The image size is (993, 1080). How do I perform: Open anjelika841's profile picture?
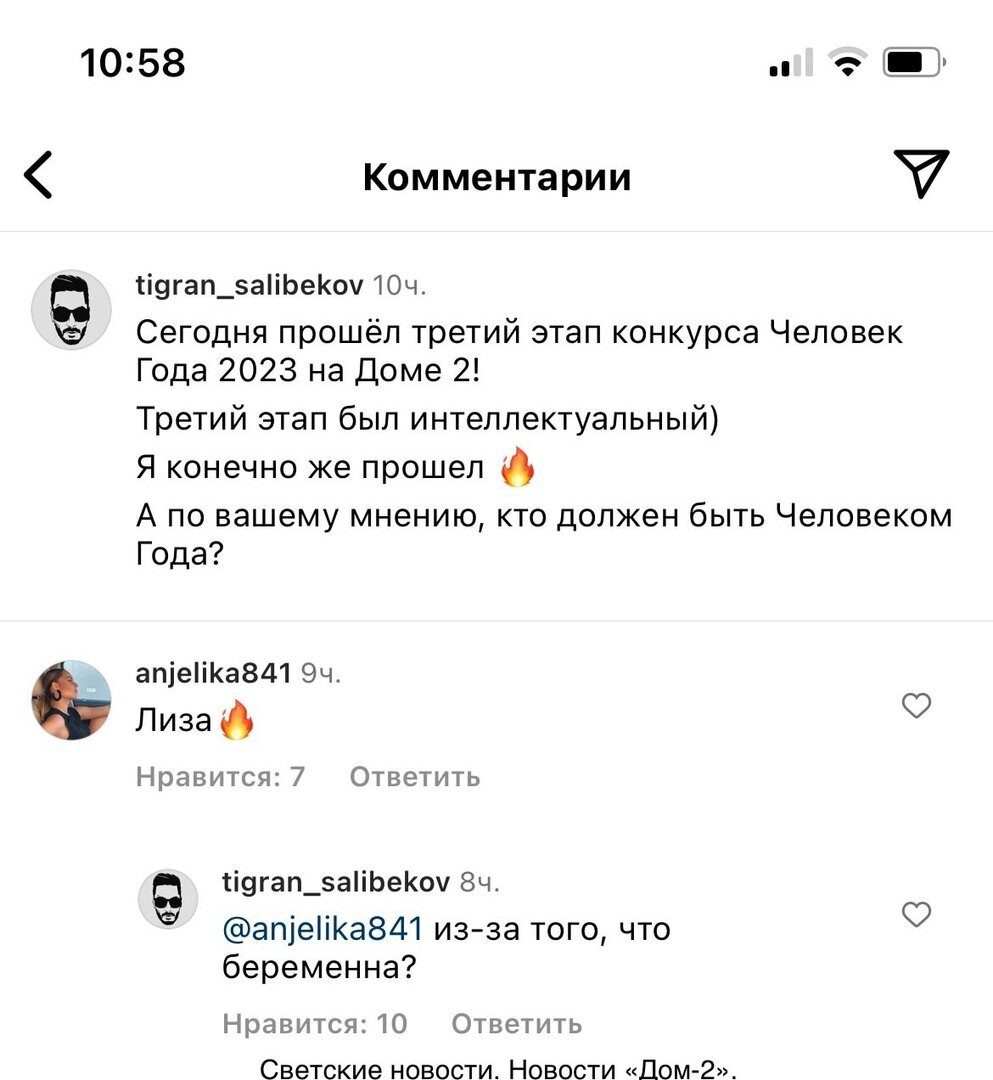coord(70,699)
